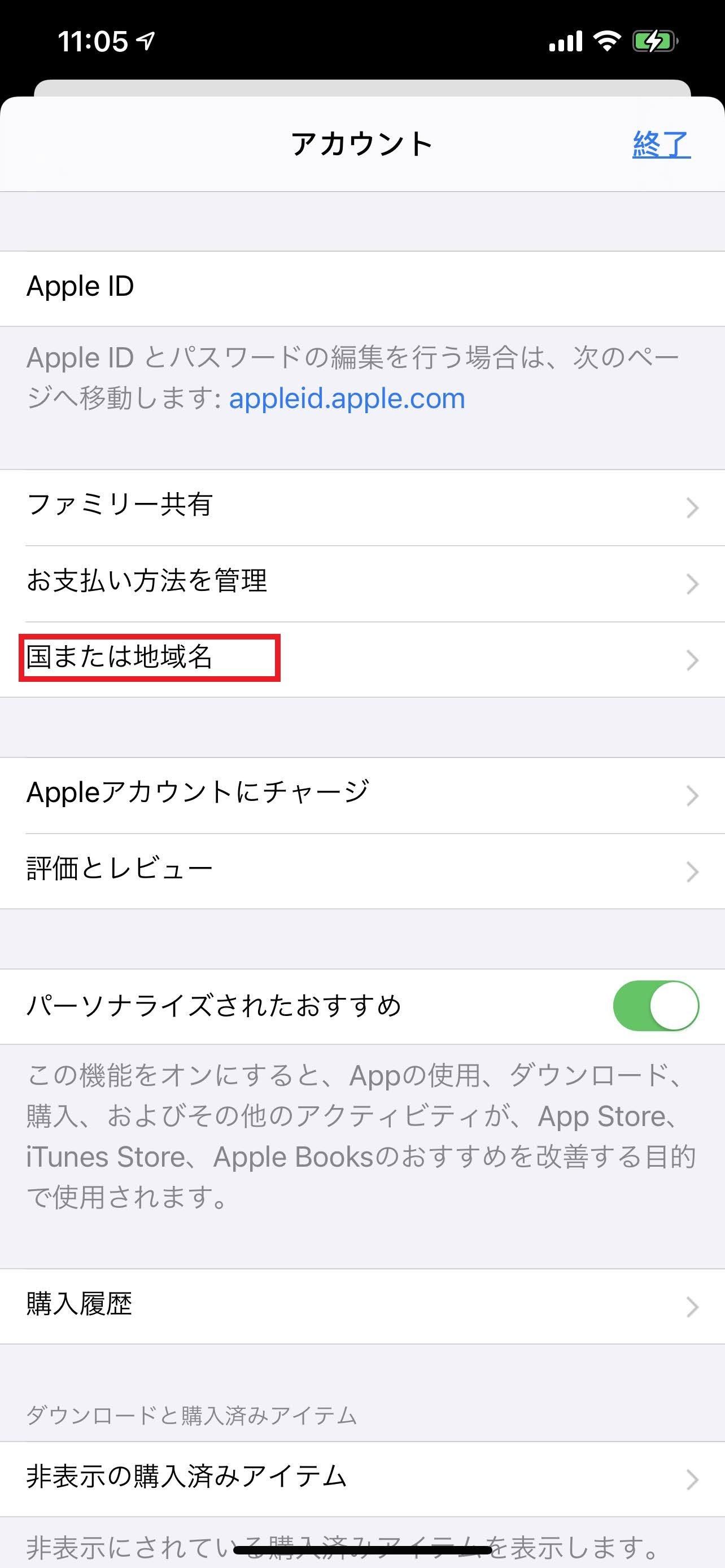
Task: View 購入履歴
Action: click(x=362, y=1306)
